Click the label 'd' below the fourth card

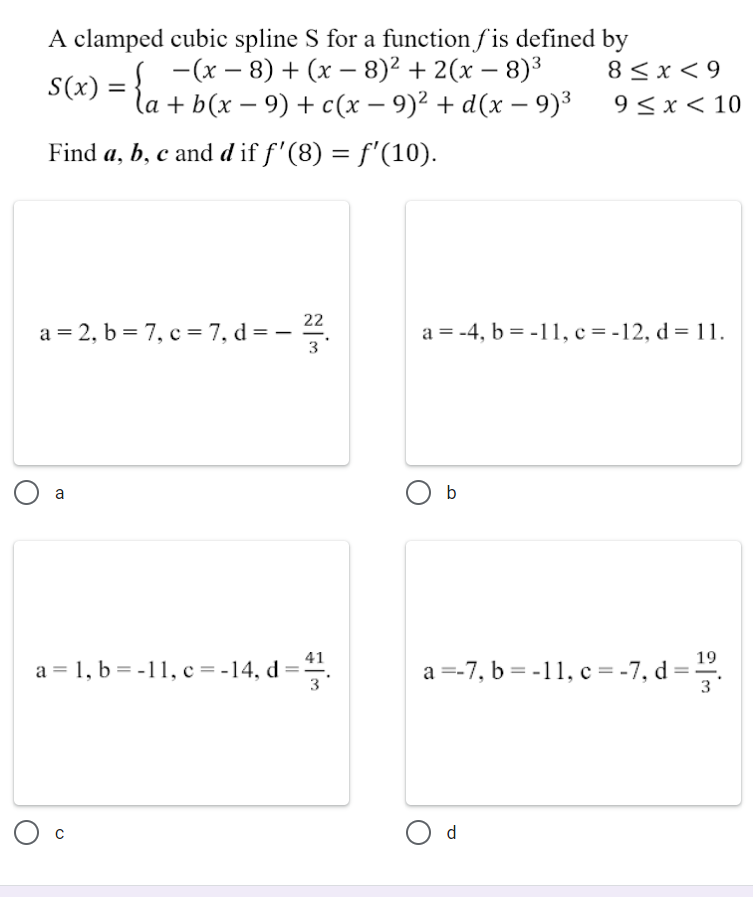coord(450,832)
